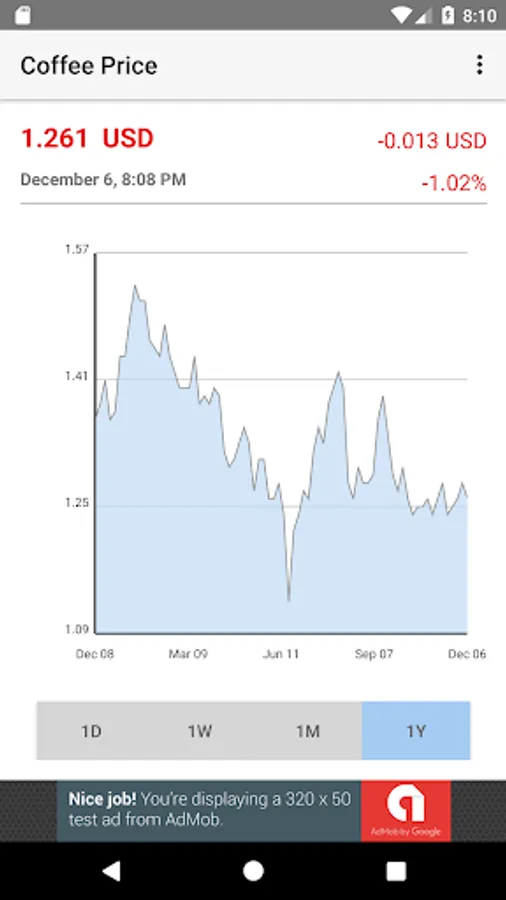Viewport: 506px width, 900px height.
Task: Go back using navigation bar
Action: 111,871
